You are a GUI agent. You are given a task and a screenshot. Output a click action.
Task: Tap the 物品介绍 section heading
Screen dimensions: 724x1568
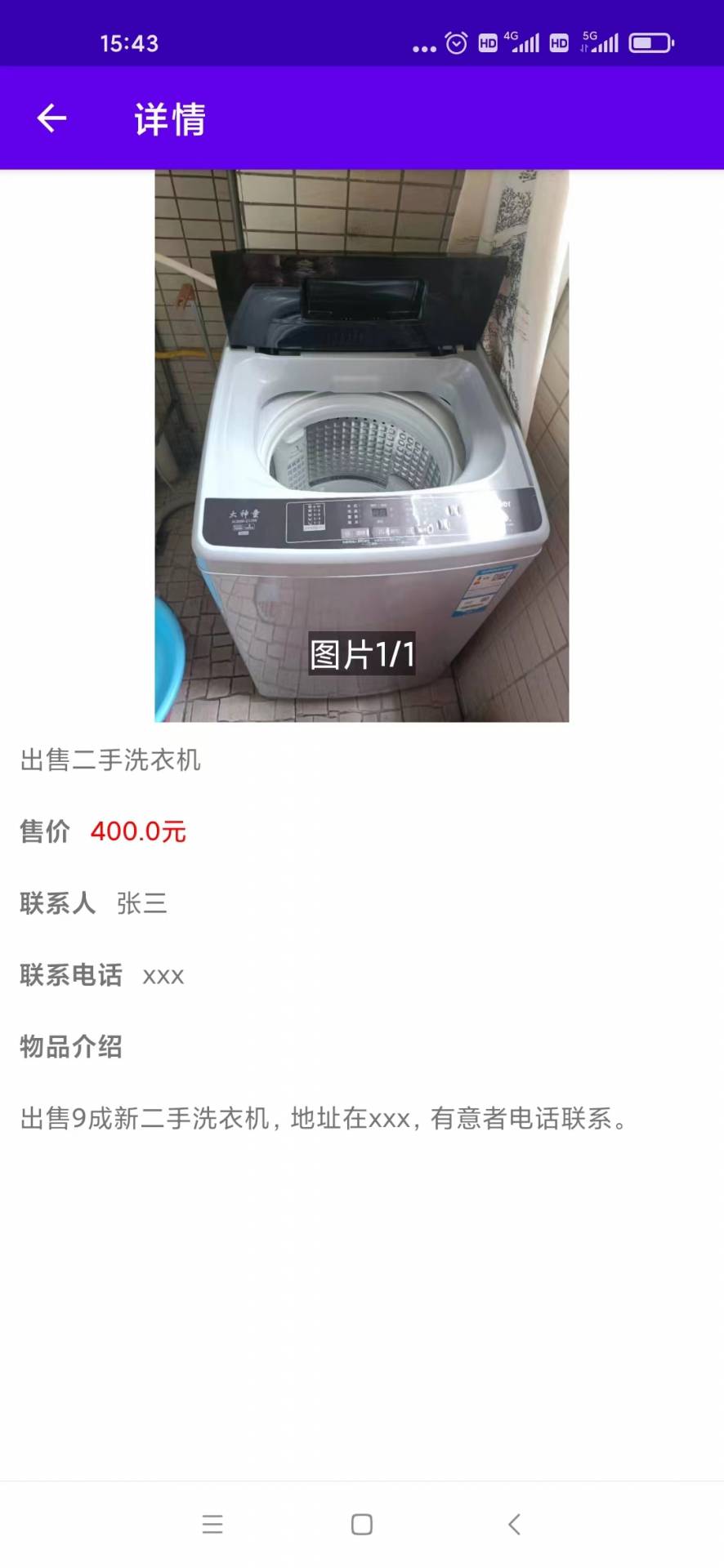[70, 1048]
